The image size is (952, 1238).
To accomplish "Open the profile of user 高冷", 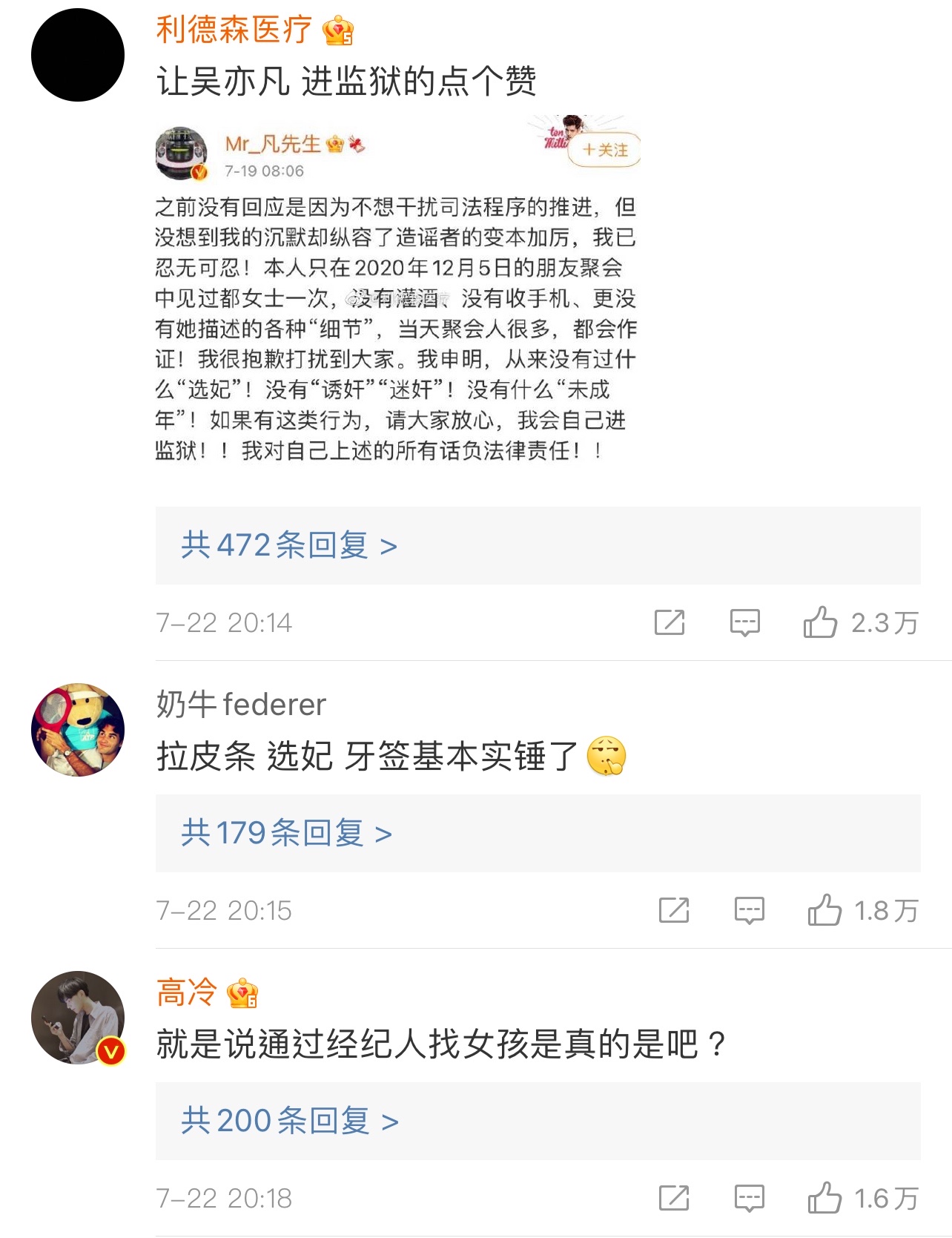I will coord(186,992).
